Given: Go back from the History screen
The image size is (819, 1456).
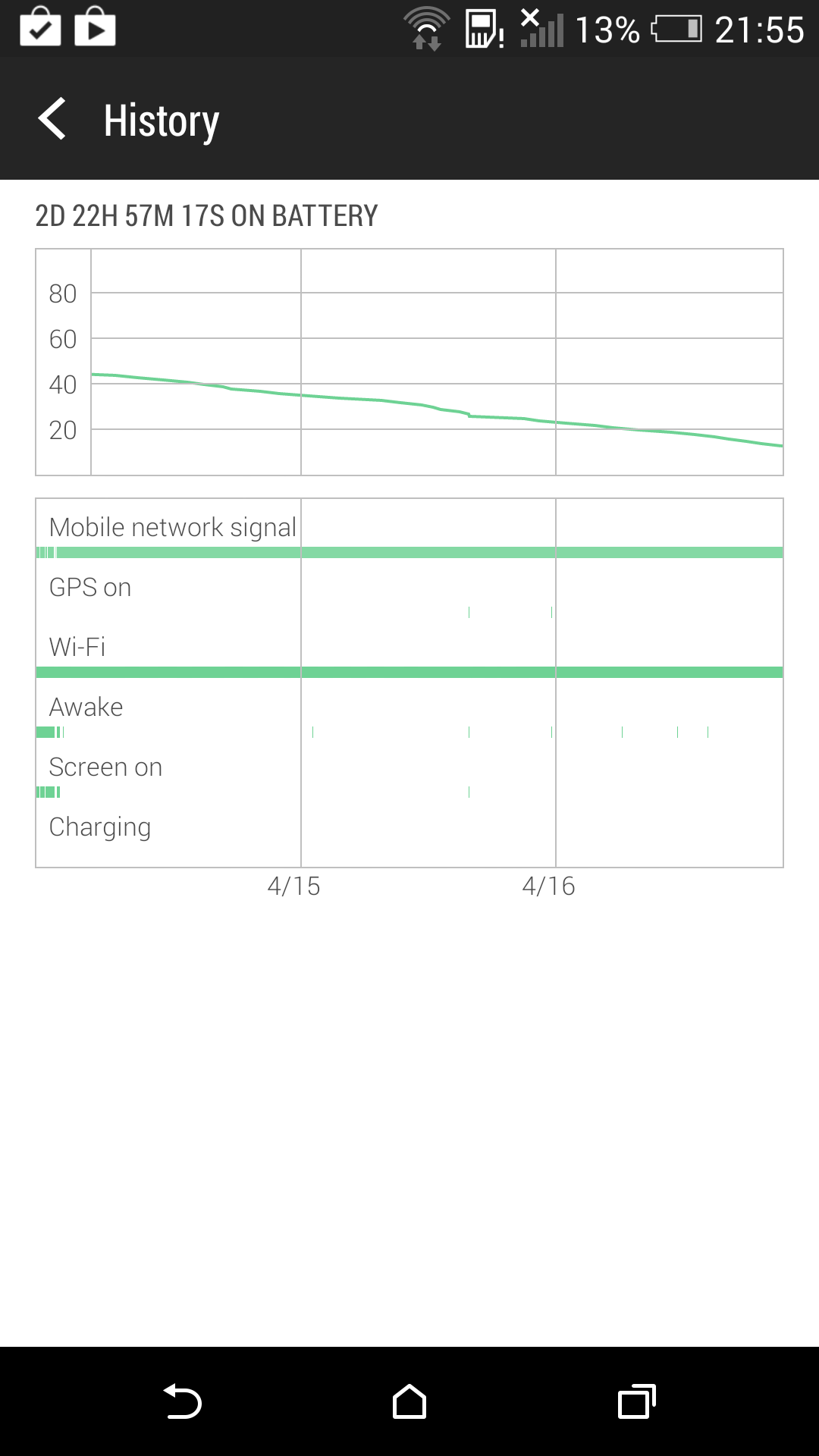Looking at the screenshot, I should pos(52,119).
